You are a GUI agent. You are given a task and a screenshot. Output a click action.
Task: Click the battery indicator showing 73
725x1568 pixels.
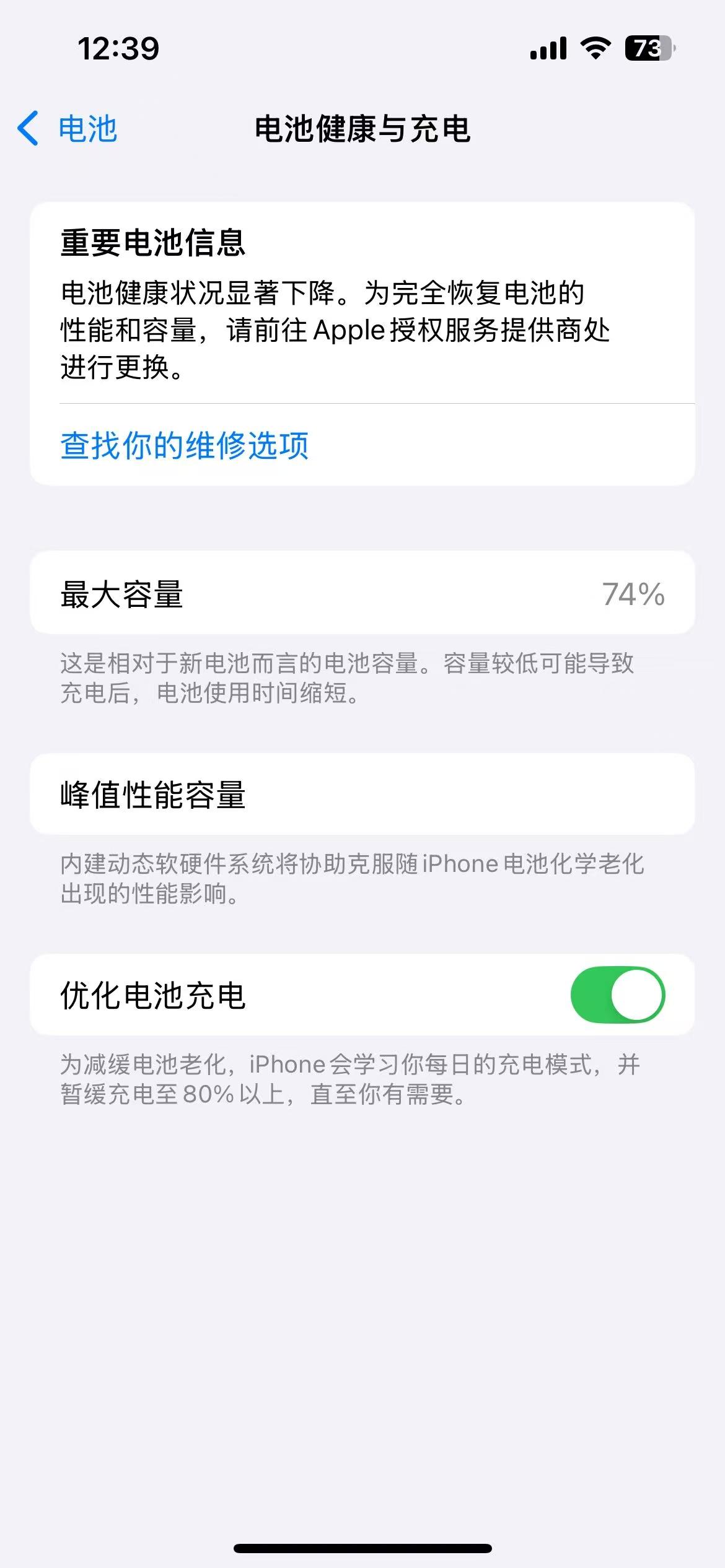click(649, 48)
